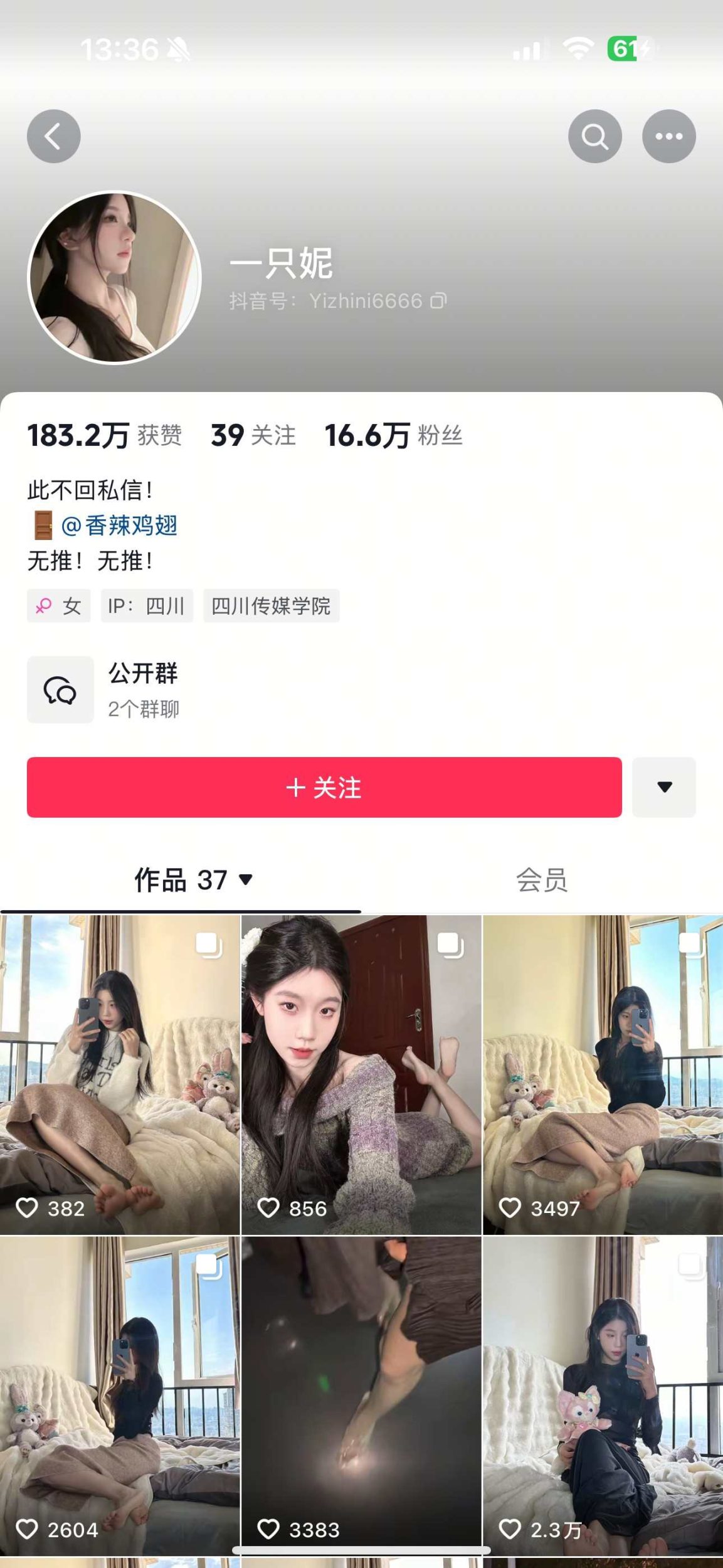Expand the 2个群聊 group list

(x=142, y=709)
